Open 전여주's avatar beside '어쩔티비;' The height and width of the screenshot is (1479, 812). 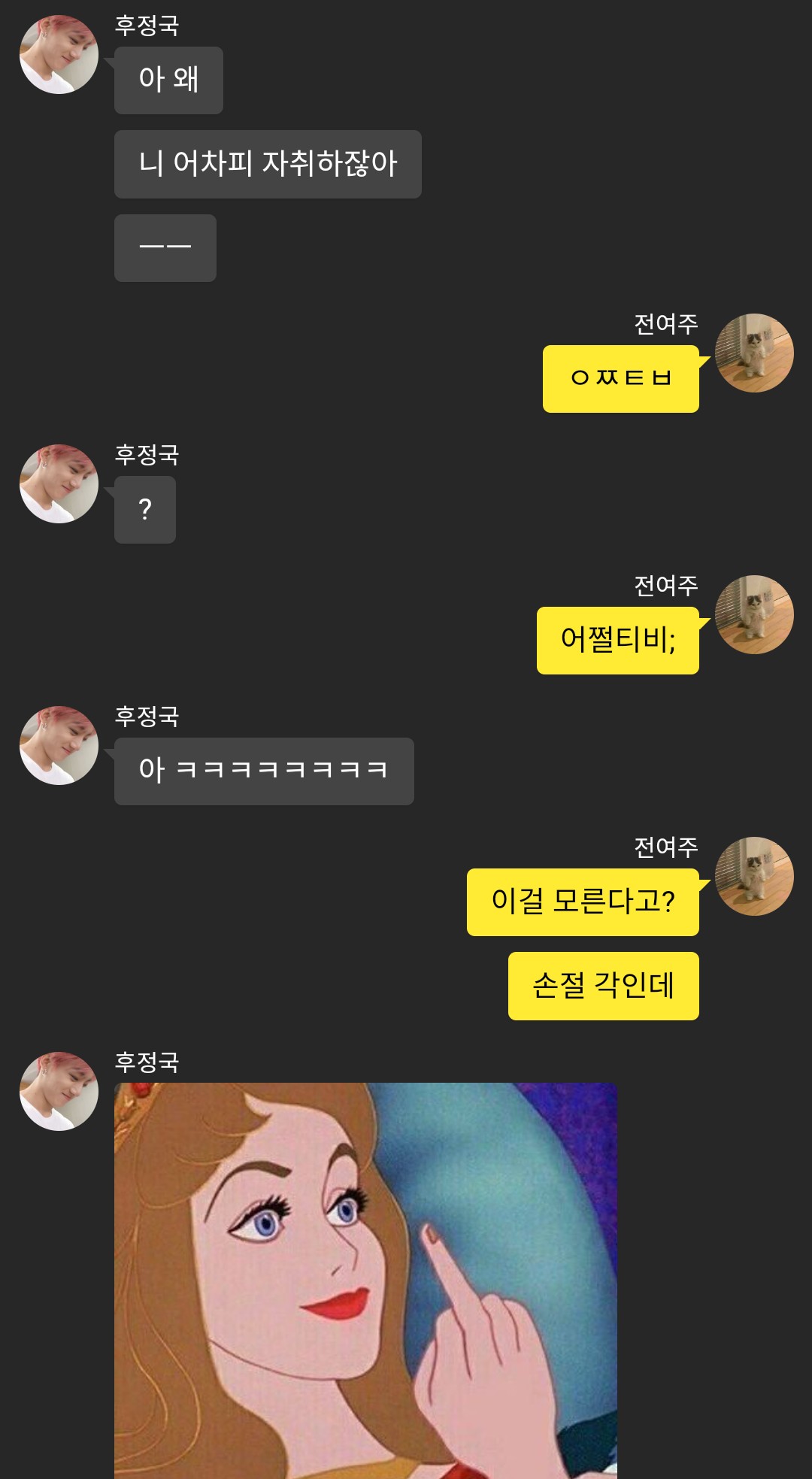(754, 614)
